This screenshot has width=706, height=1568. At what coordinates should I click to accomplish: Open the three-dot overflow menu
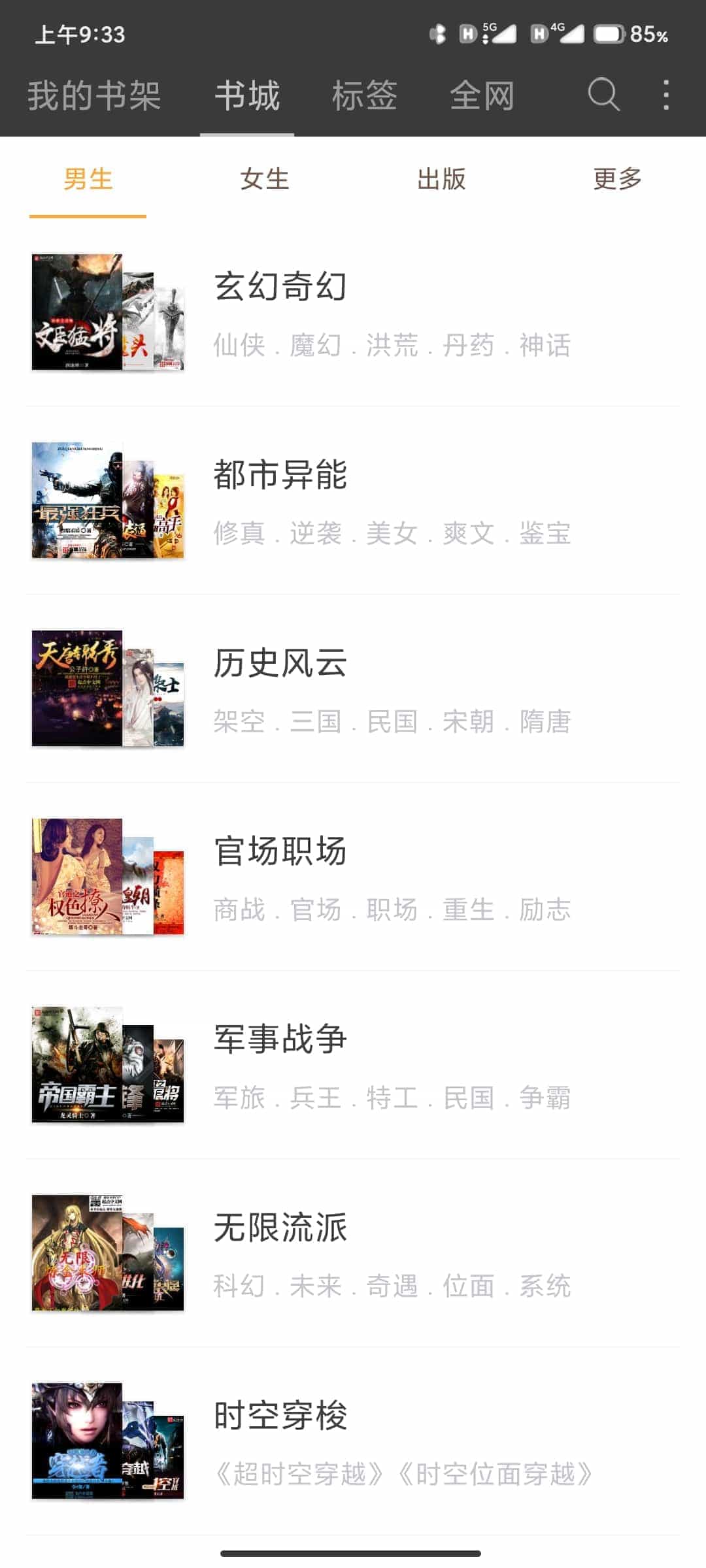coord(666,95)
